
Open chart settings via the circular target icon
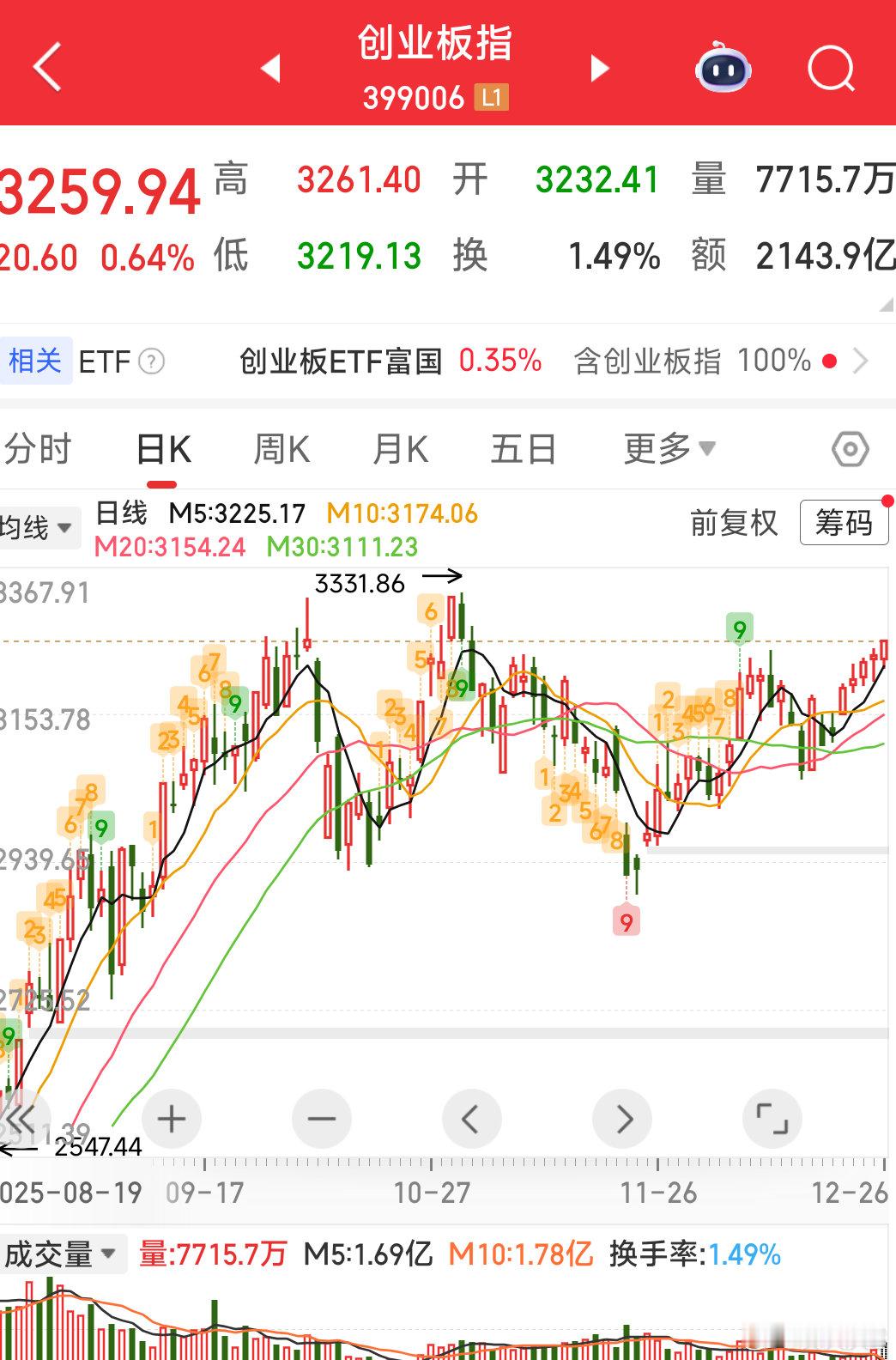tap(848, 448)
